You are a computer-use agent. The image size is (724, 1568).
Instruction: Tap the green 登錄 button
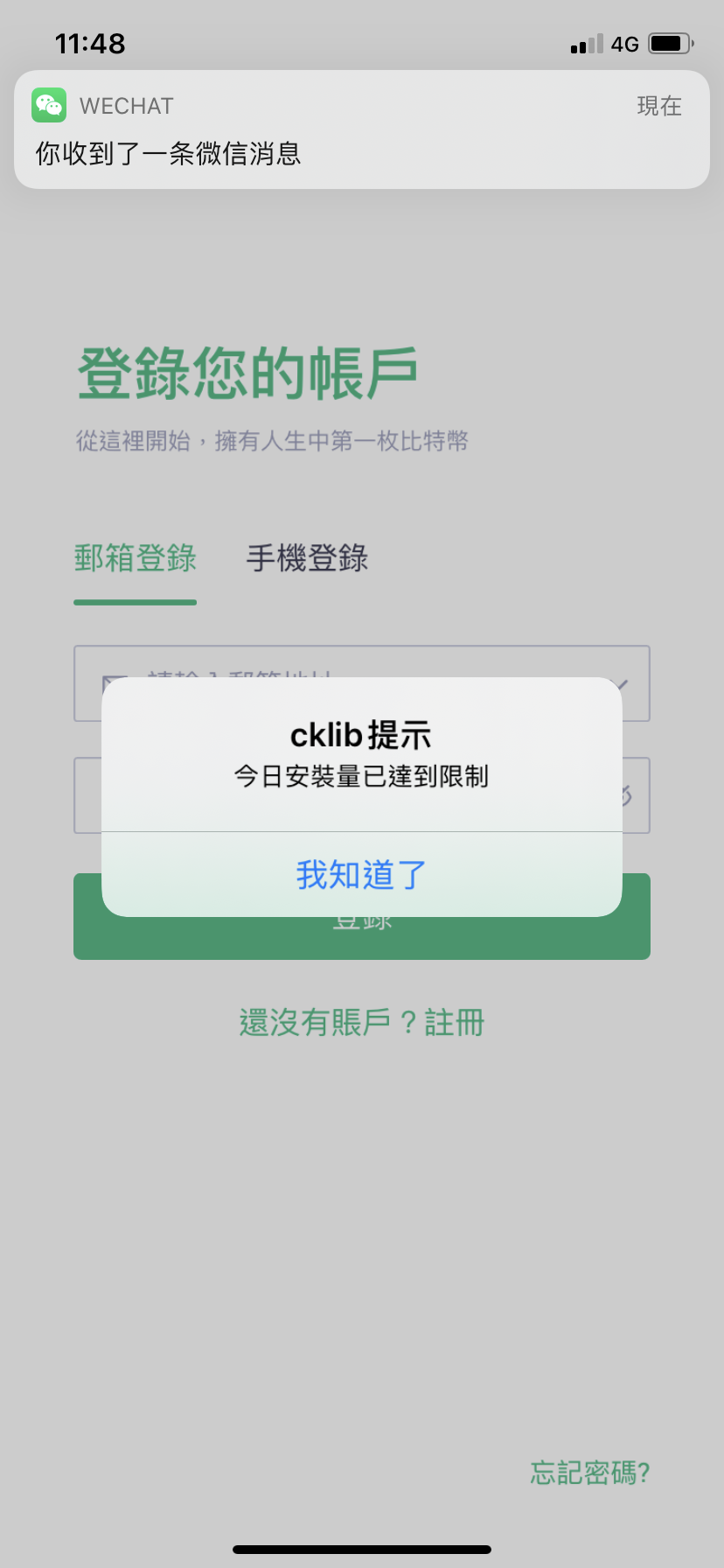(361, 939)
